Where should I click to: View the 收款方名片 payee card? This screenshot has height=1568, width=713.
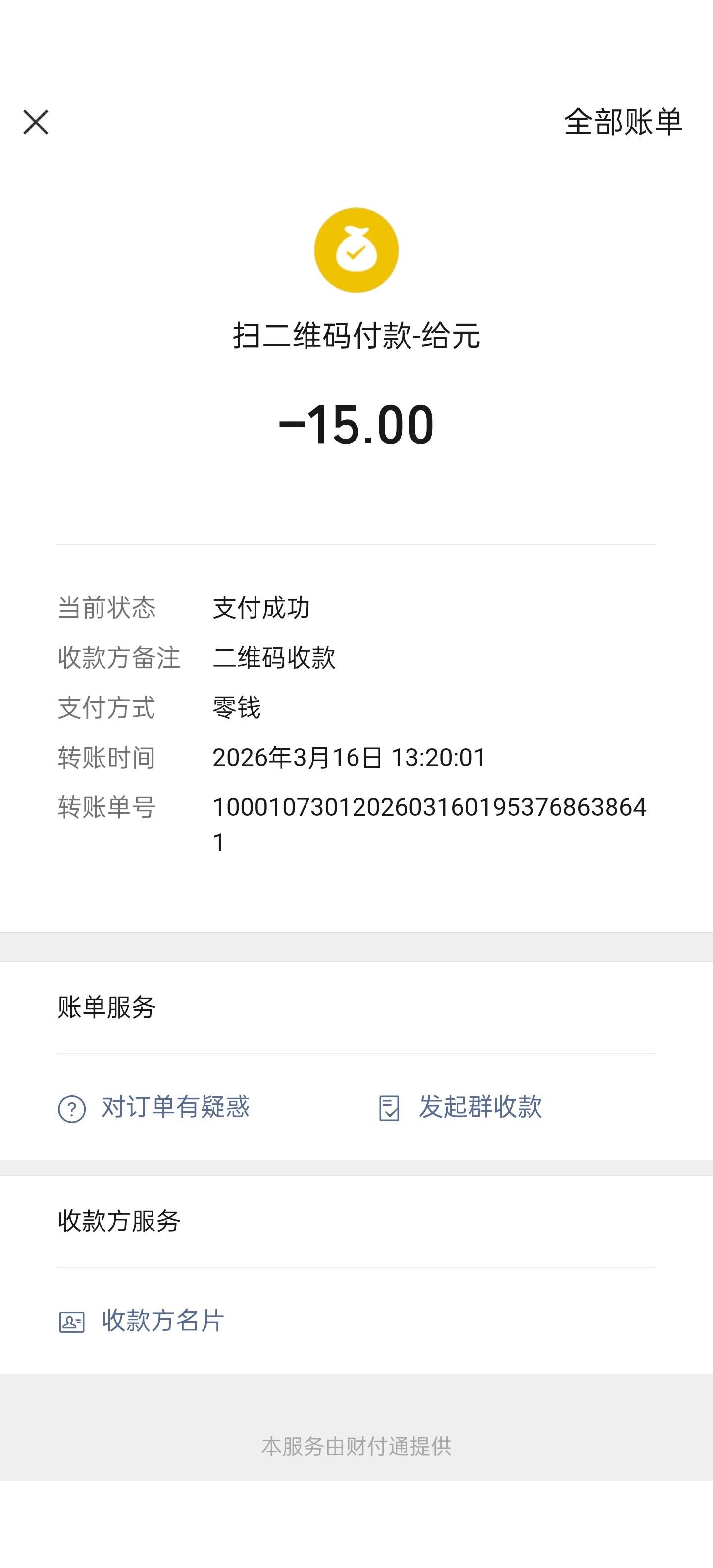142,1321
